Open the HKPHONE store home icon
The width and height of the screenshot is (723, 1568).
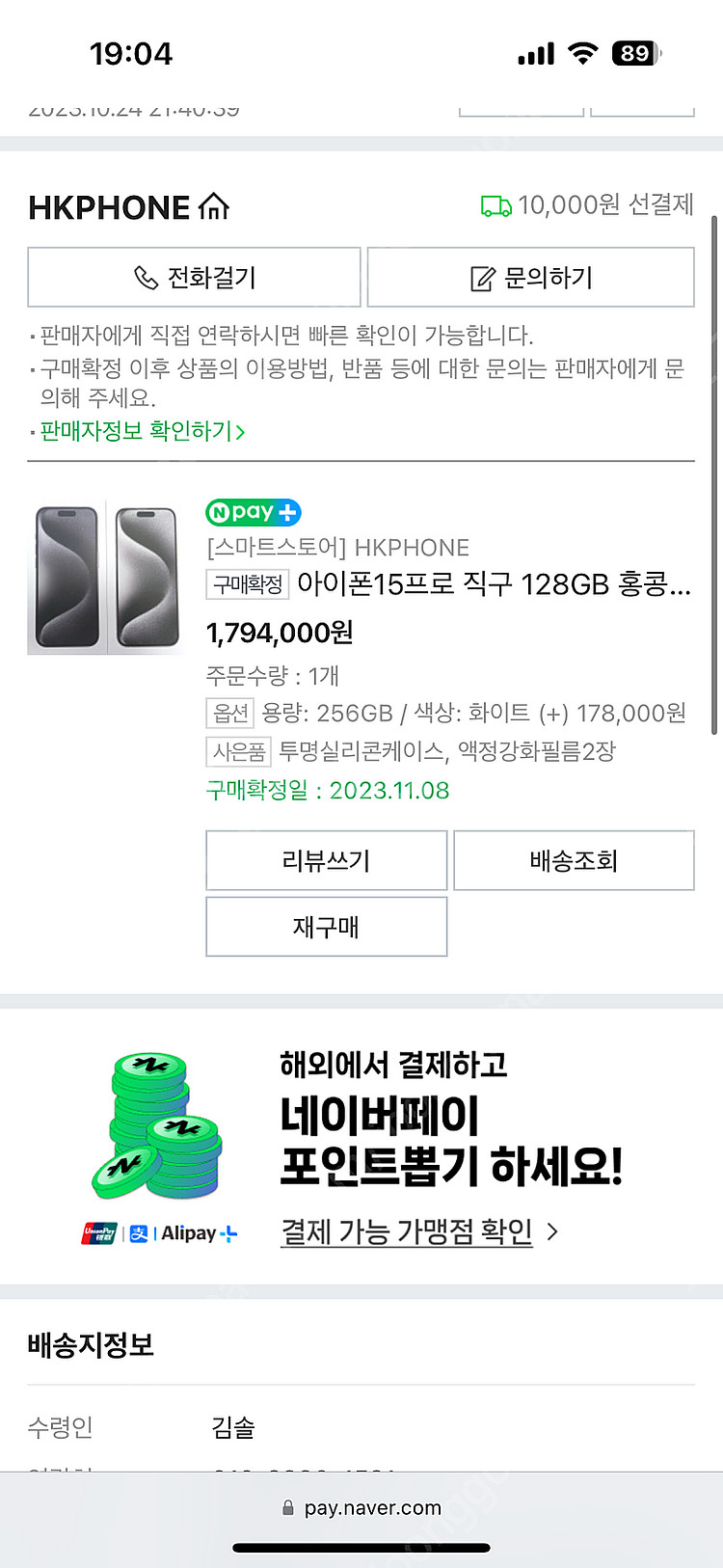pyautogui.click(x=214, y=206)
